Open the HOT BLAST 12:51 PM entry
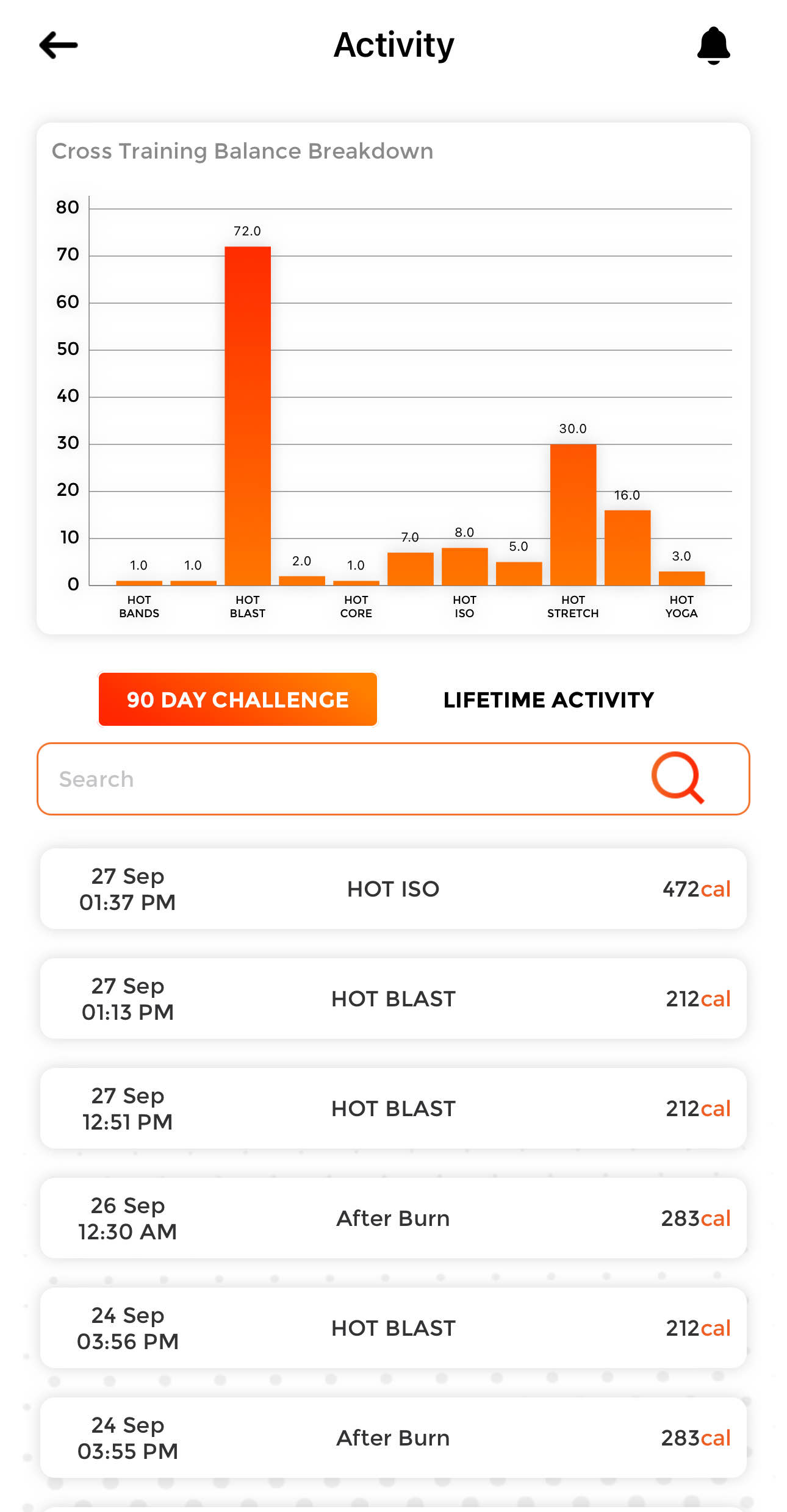787x1512 pixels. coord(393,1108)
